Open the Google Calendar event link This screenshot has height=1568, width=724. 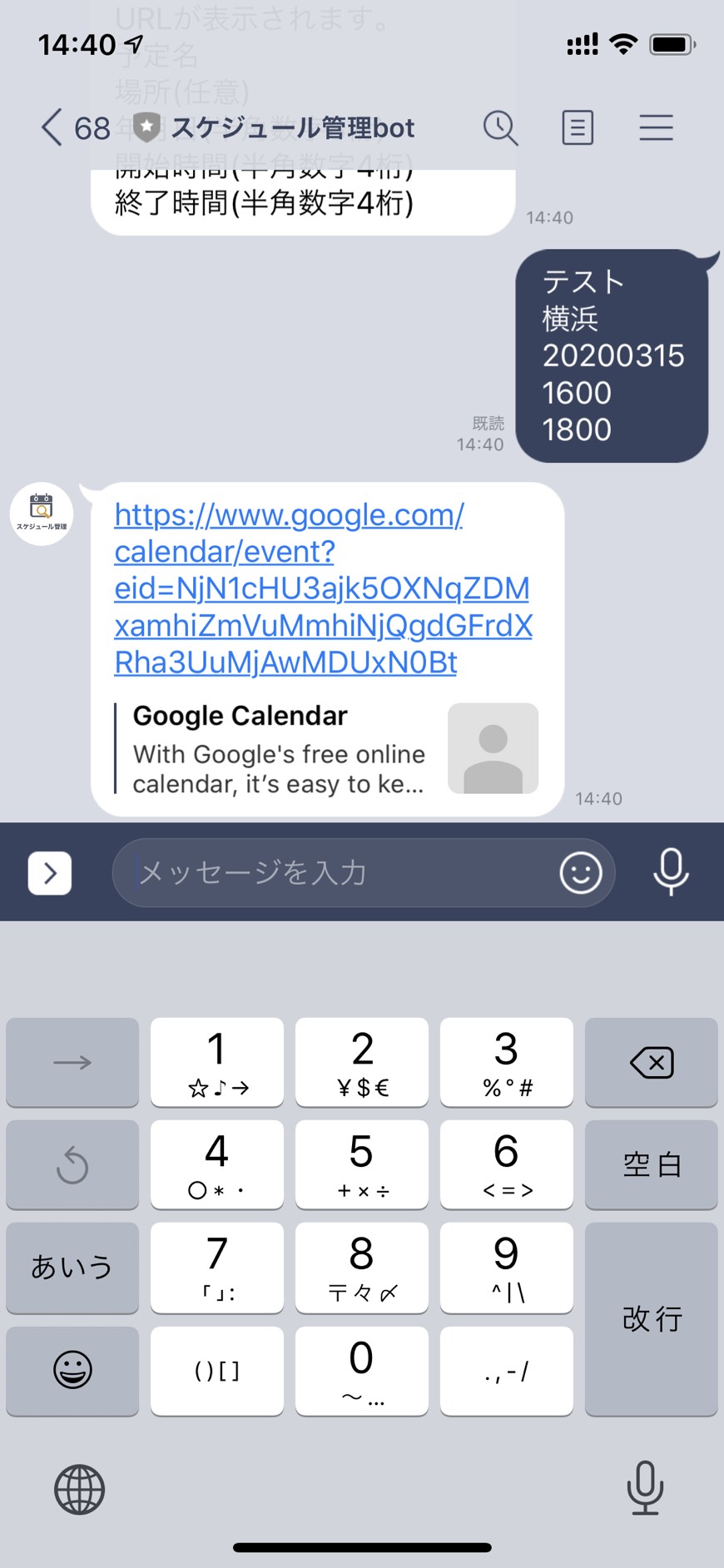tap(323, 588)
